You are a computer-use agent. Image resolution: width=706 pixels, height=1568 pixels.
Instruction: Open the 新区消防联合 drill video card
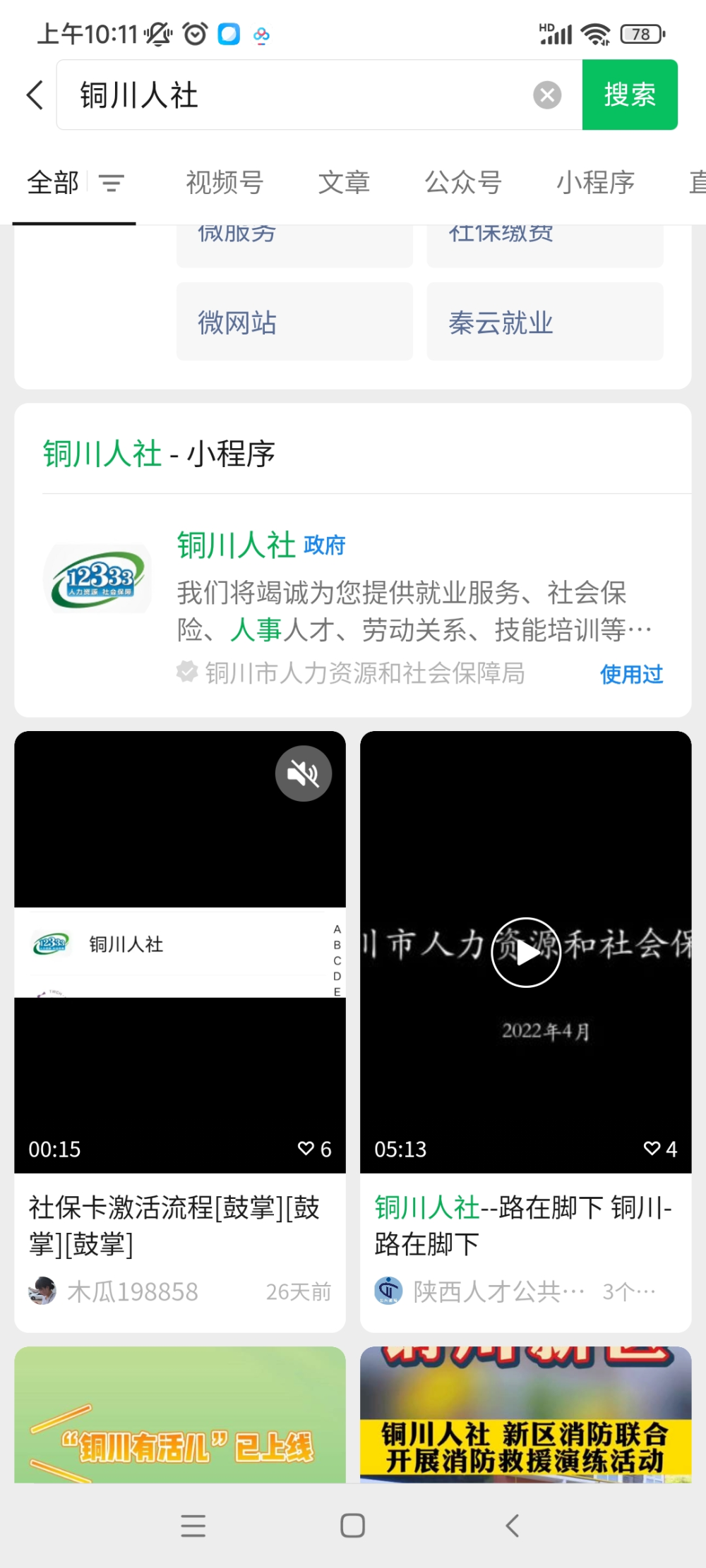pyautogui.click(x=525, y=1414)
